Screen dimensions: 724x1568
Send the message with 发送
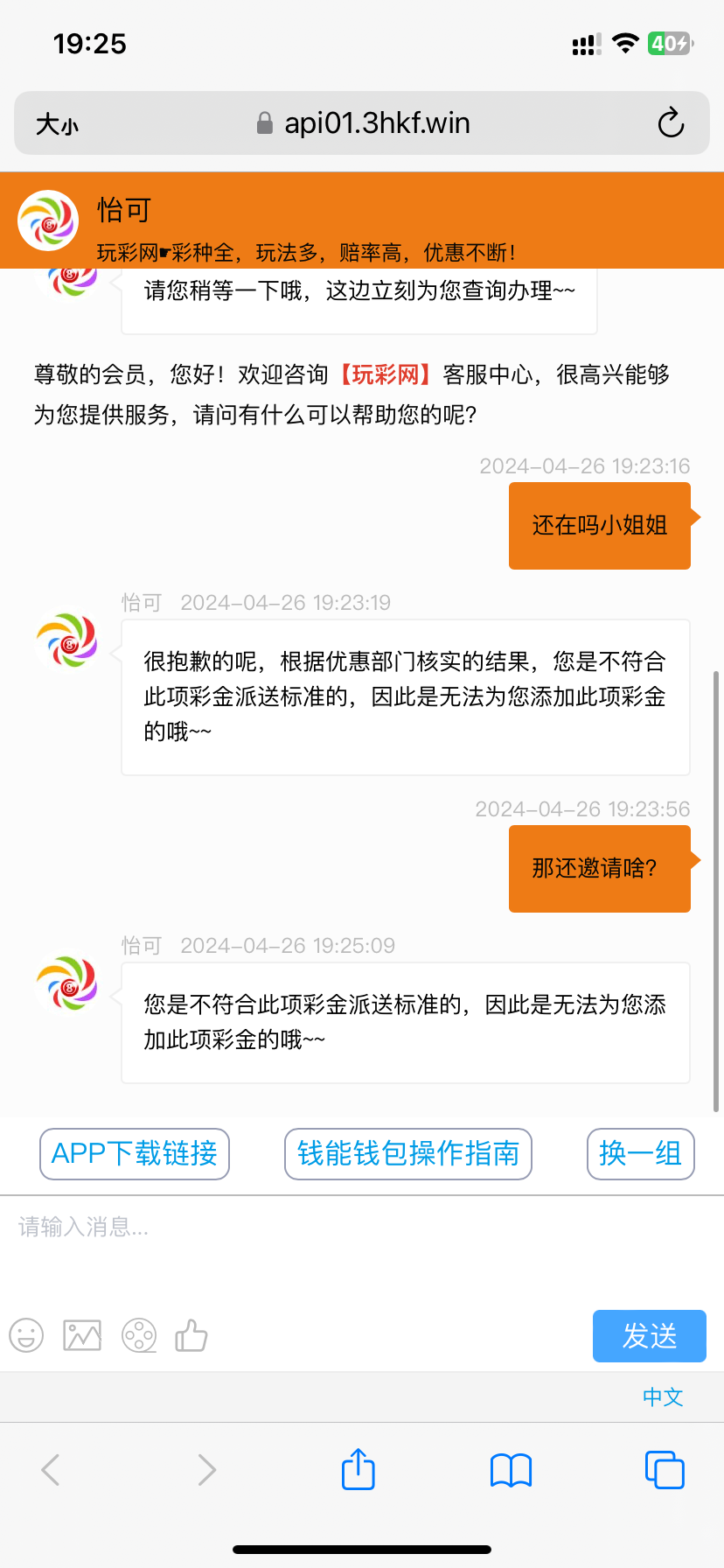click(x=649, y=1336)
